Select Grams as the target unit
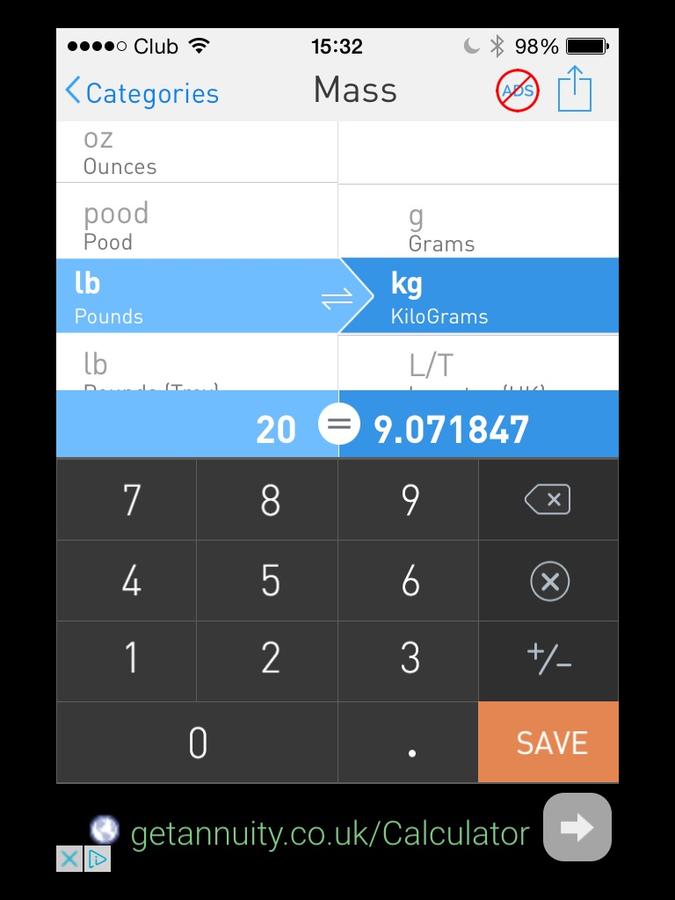675x900 pixels. [478, 228]
